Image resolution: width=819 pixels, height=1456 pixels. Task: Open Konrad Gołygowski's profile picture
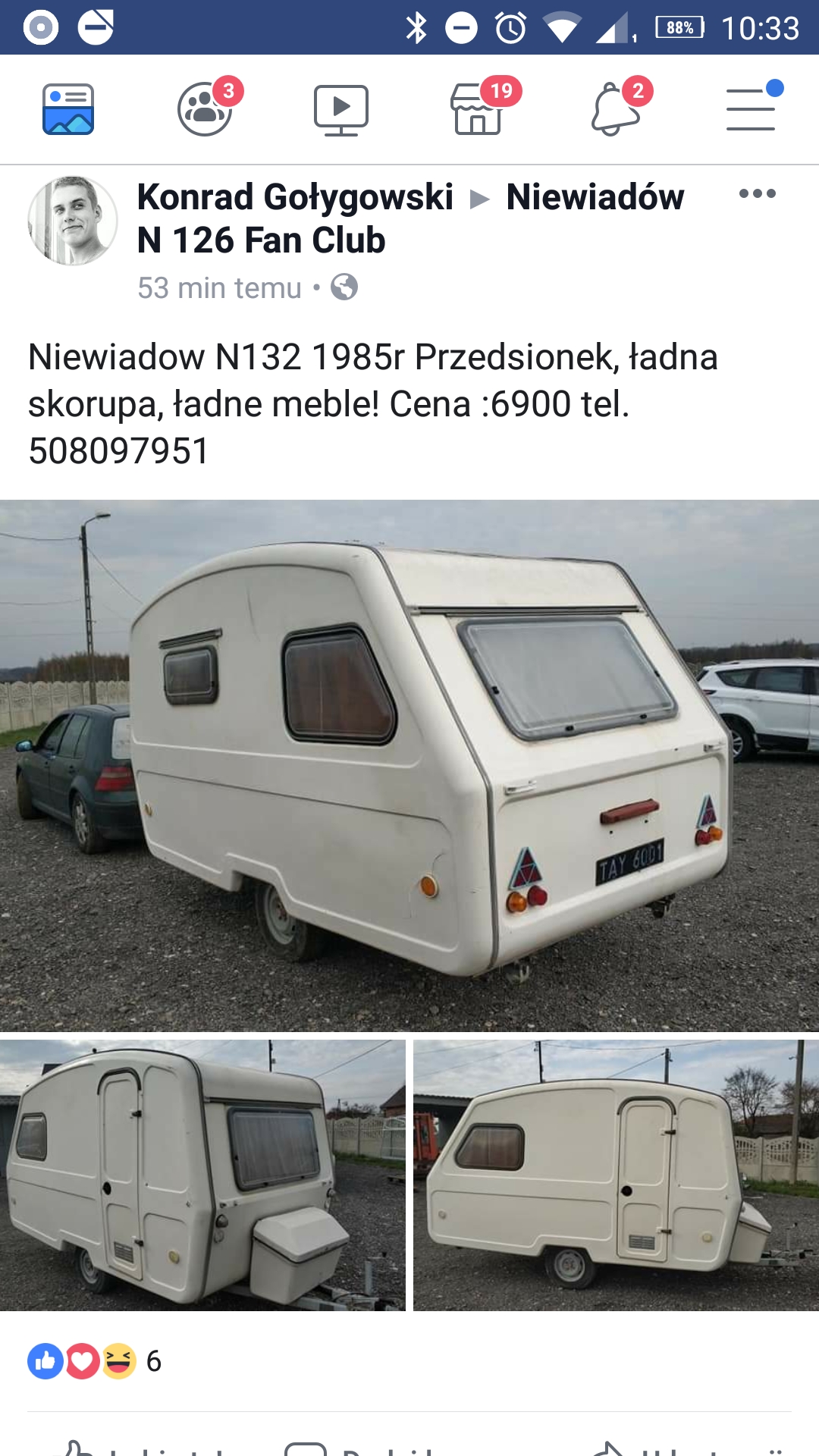click(x=73, y=221)
